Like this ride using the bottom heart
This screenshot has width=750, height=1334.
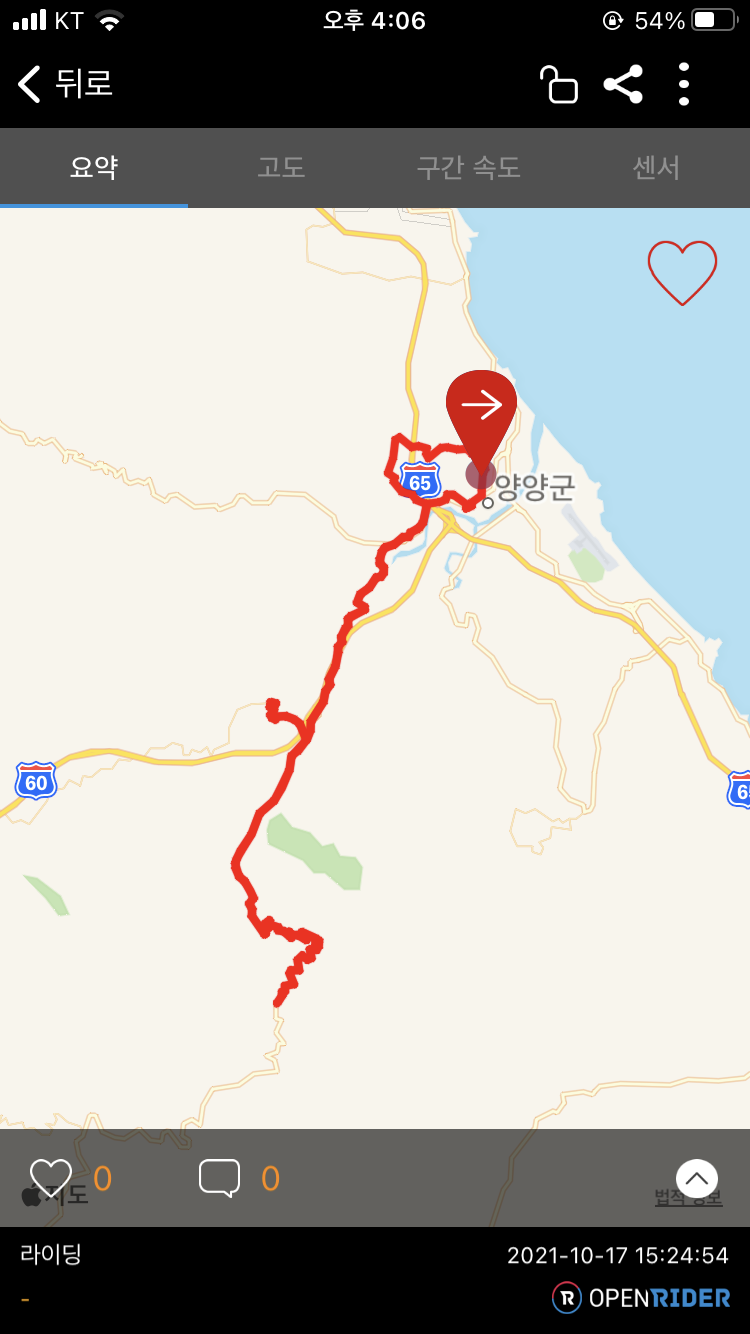51,1178
